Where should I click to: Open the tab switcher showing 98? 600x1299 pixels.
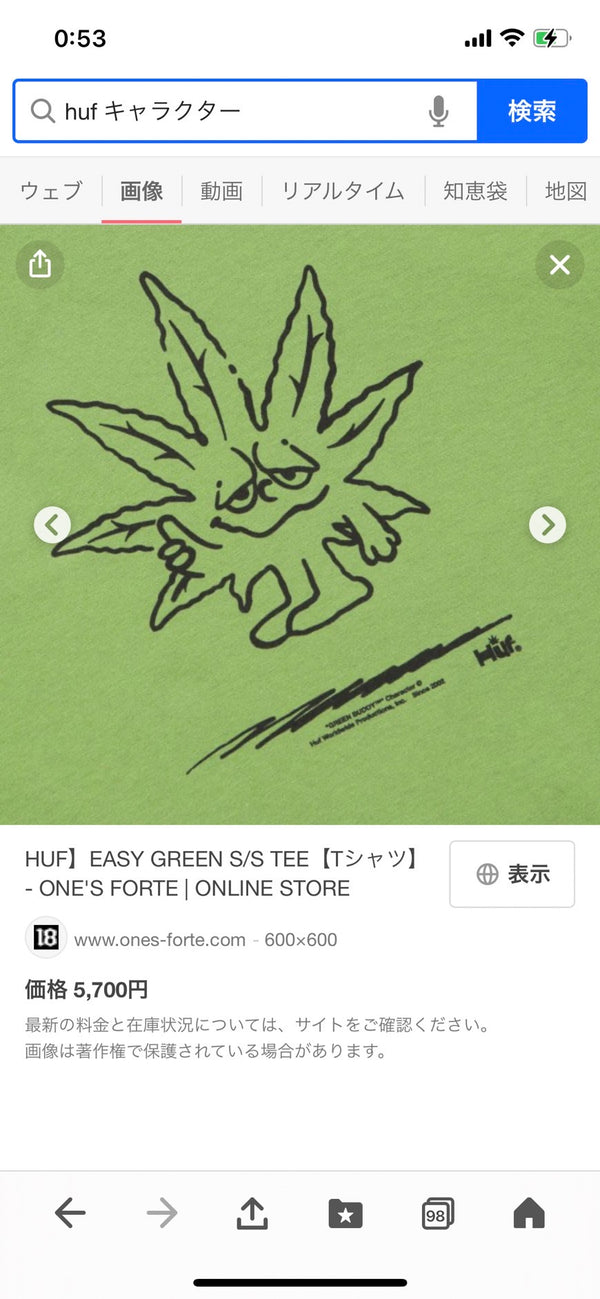coord(437,1214)
